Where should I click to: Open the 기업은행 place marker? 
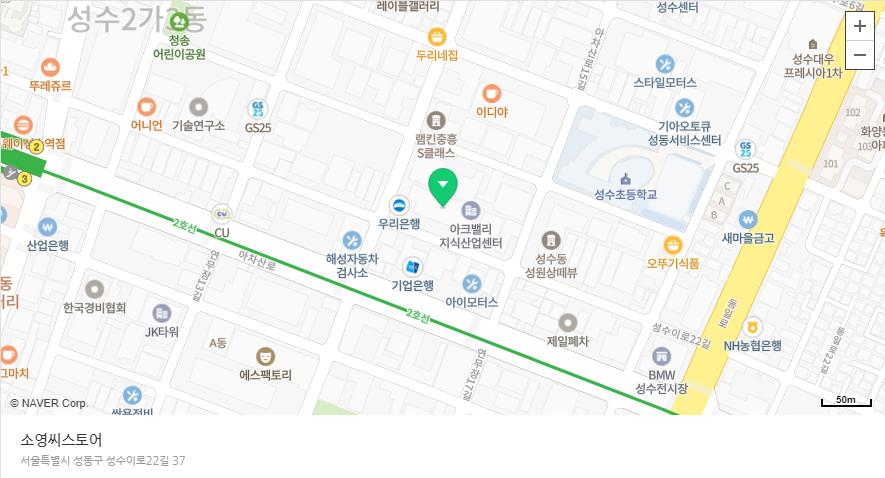(x=412, y=267)
